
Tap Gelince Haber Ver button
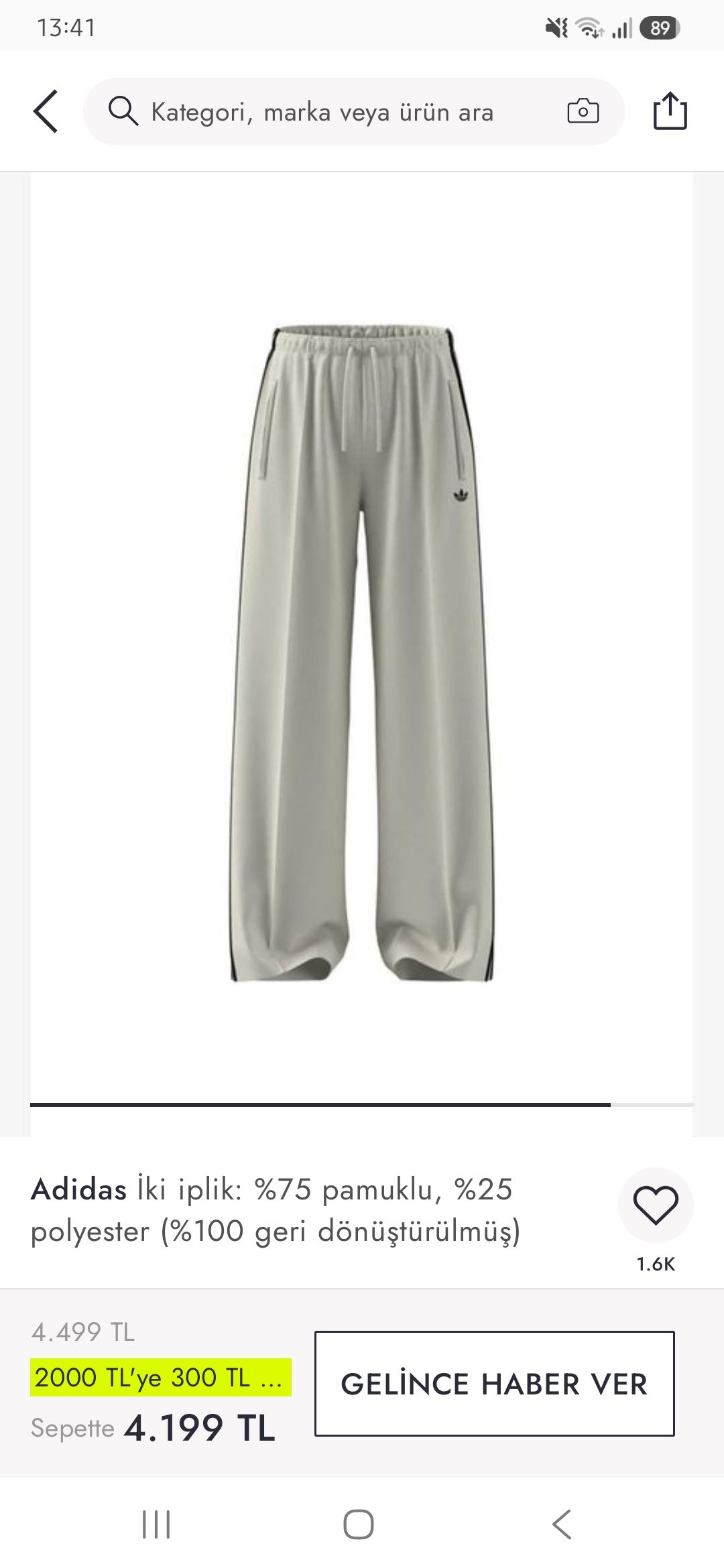[495, 1384]
